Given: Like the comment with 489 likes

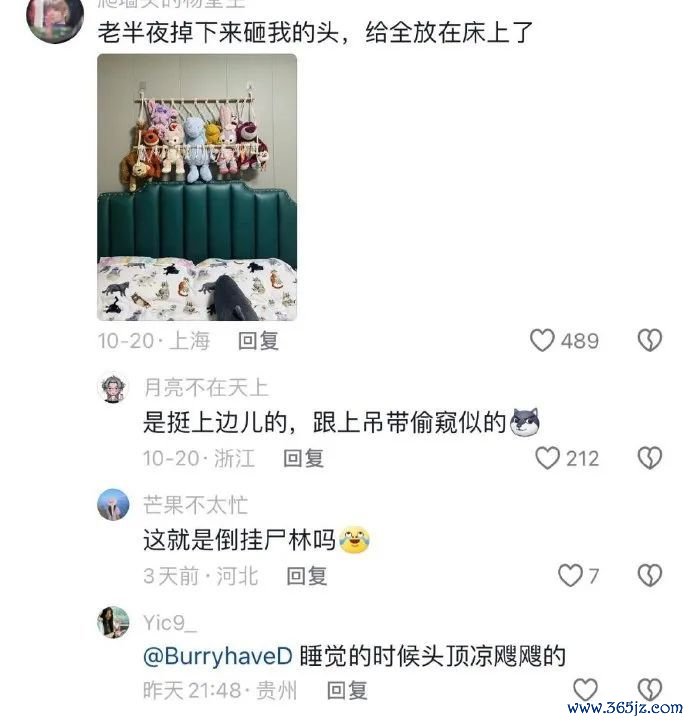Looking at the screenshot, I should tap(543, 341).
